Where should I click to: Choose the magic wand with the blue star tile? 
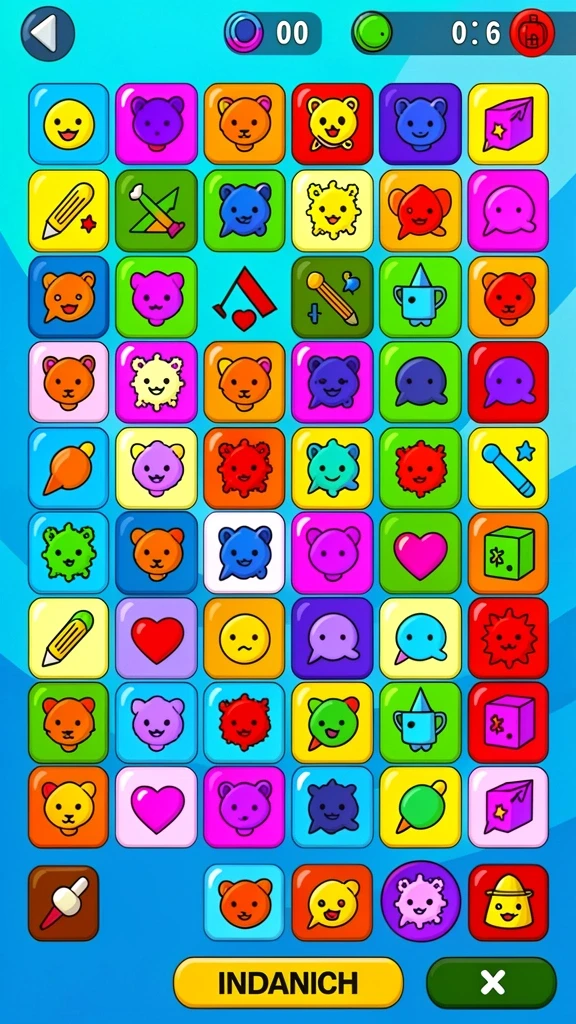point(508,468)
